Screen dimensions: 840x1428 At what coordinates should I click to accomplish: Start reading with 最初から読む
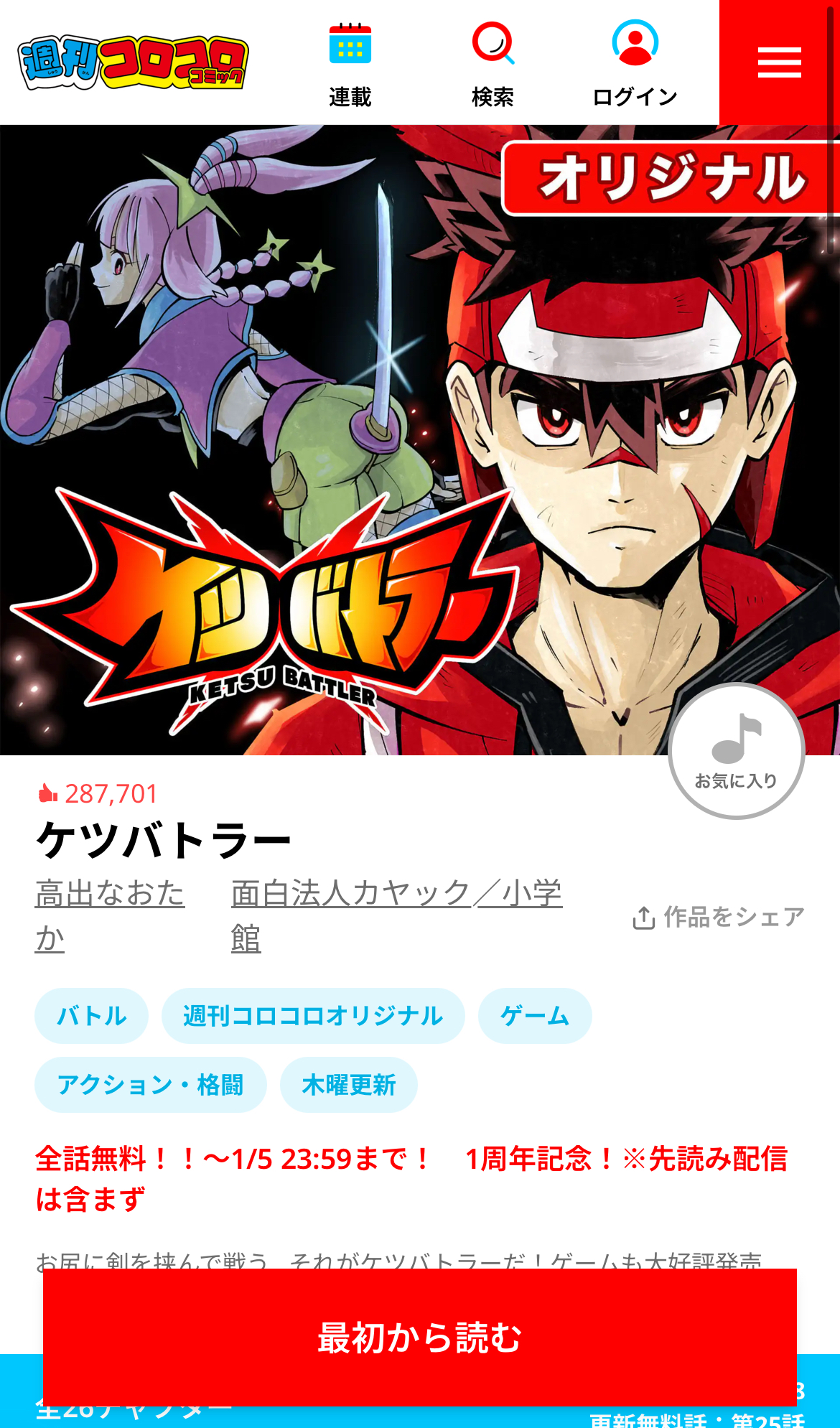[x=420, y=1337]
